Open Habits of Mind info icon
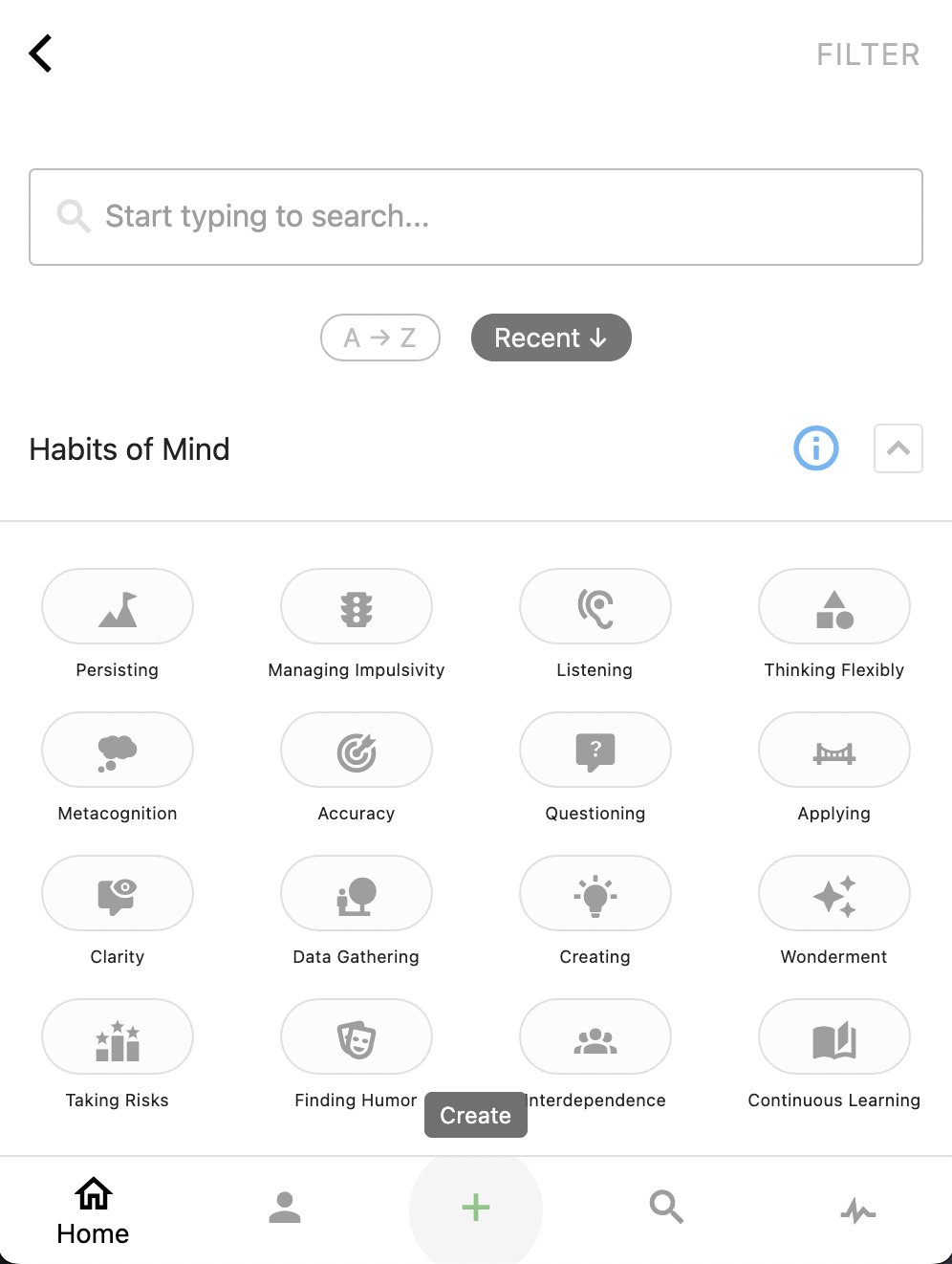 click(x=815, y=447)
